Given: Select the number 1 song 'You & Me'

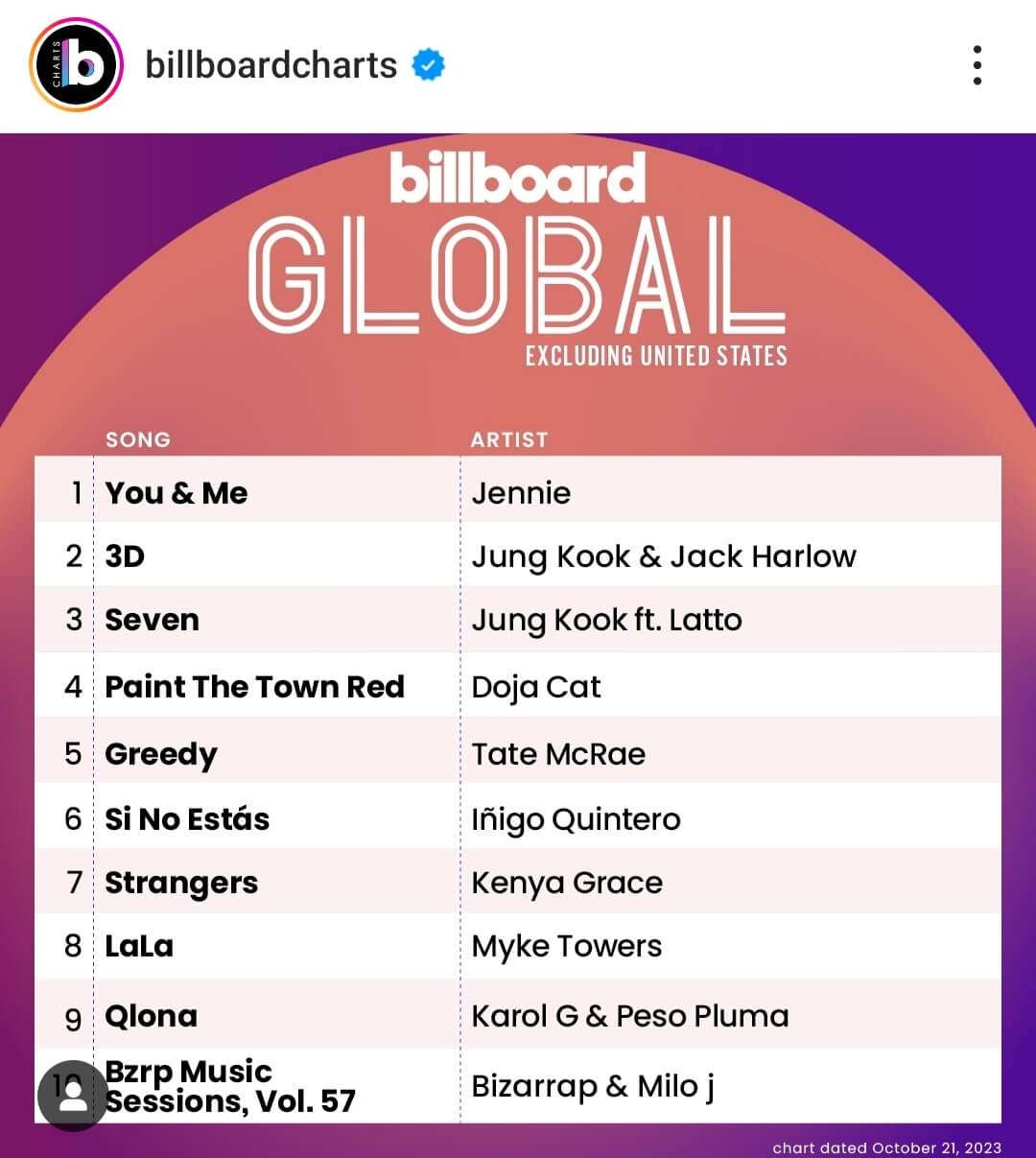Looking at the screenshot, I should [177, 492].
